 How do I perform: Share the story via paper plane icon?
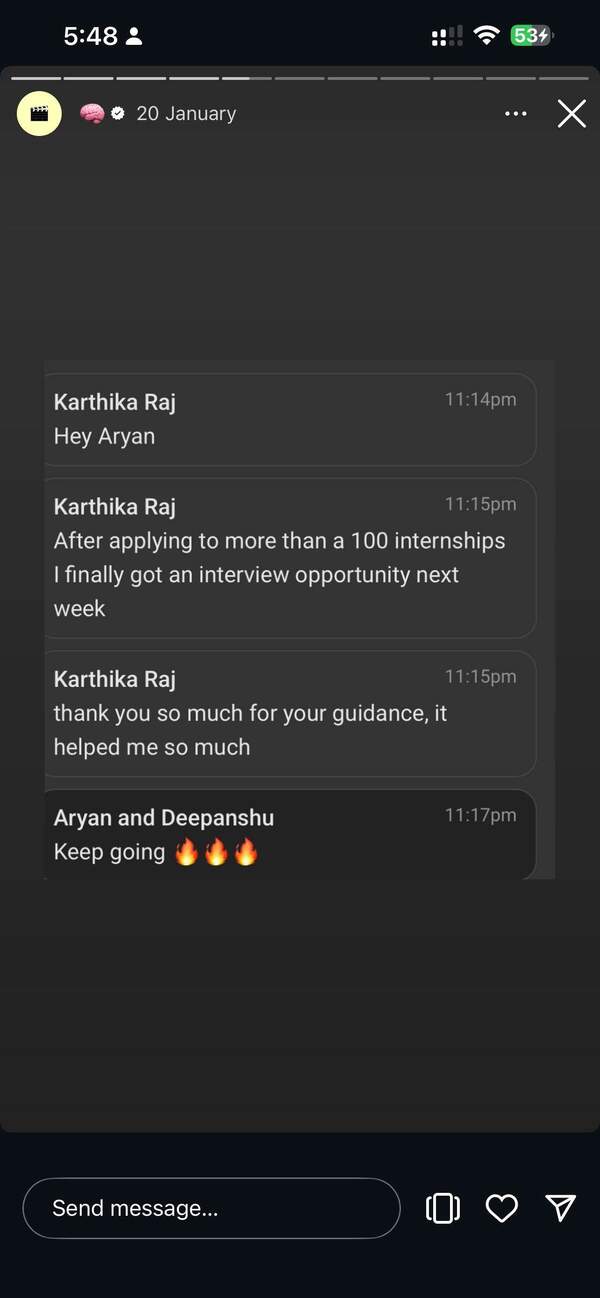click(560, 1208)
